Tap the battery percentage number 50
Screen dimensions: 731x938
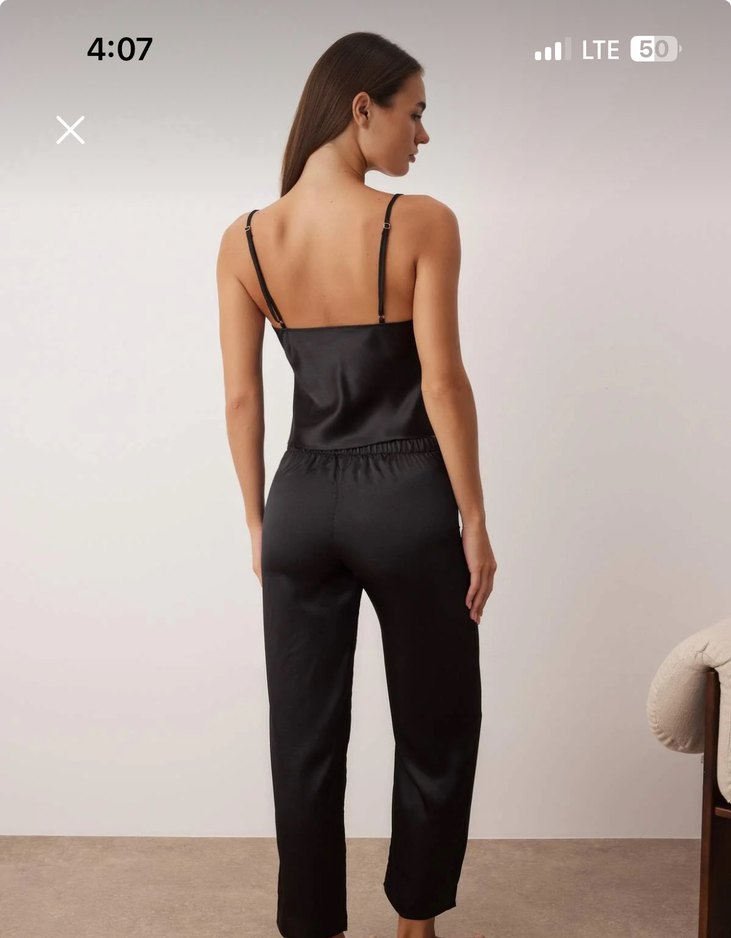pos(653,48)
